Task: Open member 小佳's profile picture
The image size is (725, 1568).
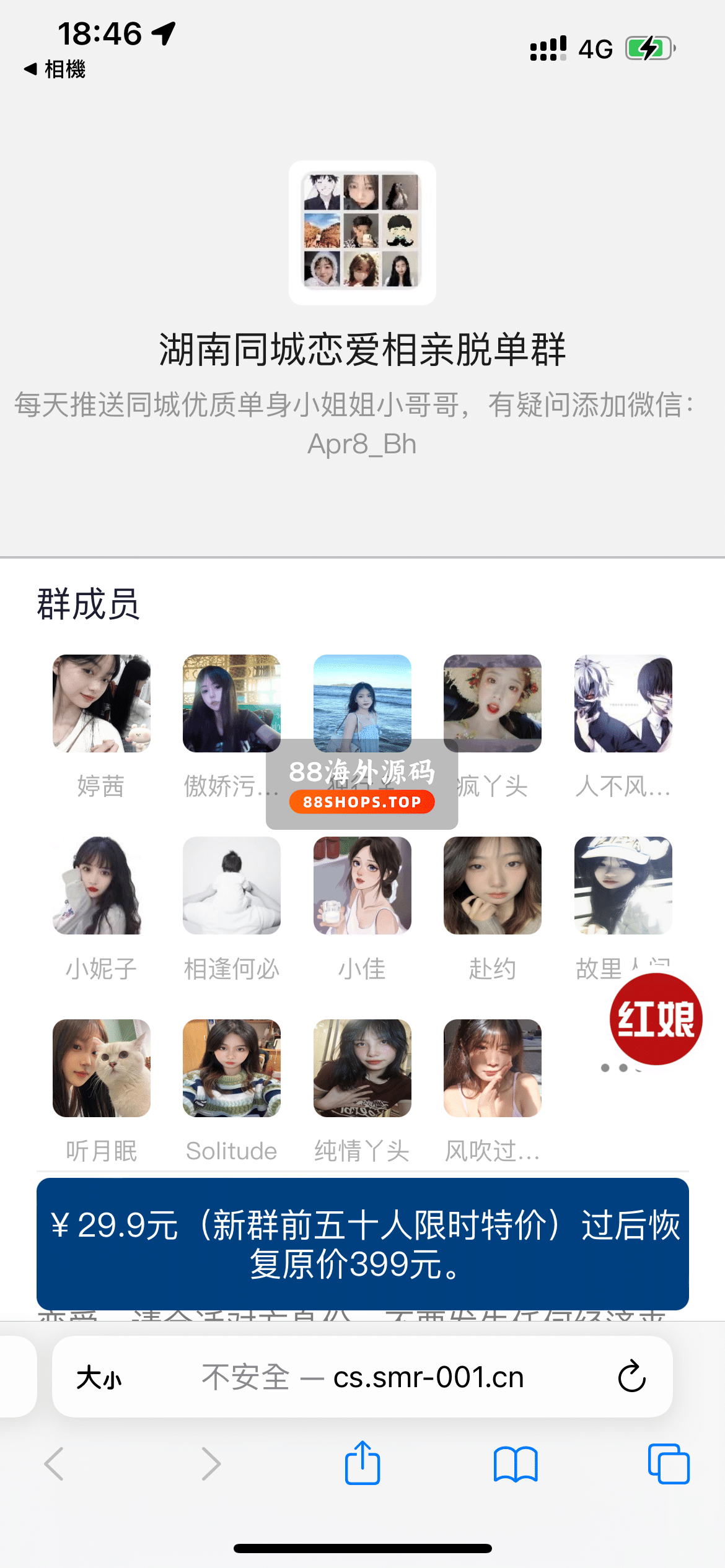Action: point(362,886)
